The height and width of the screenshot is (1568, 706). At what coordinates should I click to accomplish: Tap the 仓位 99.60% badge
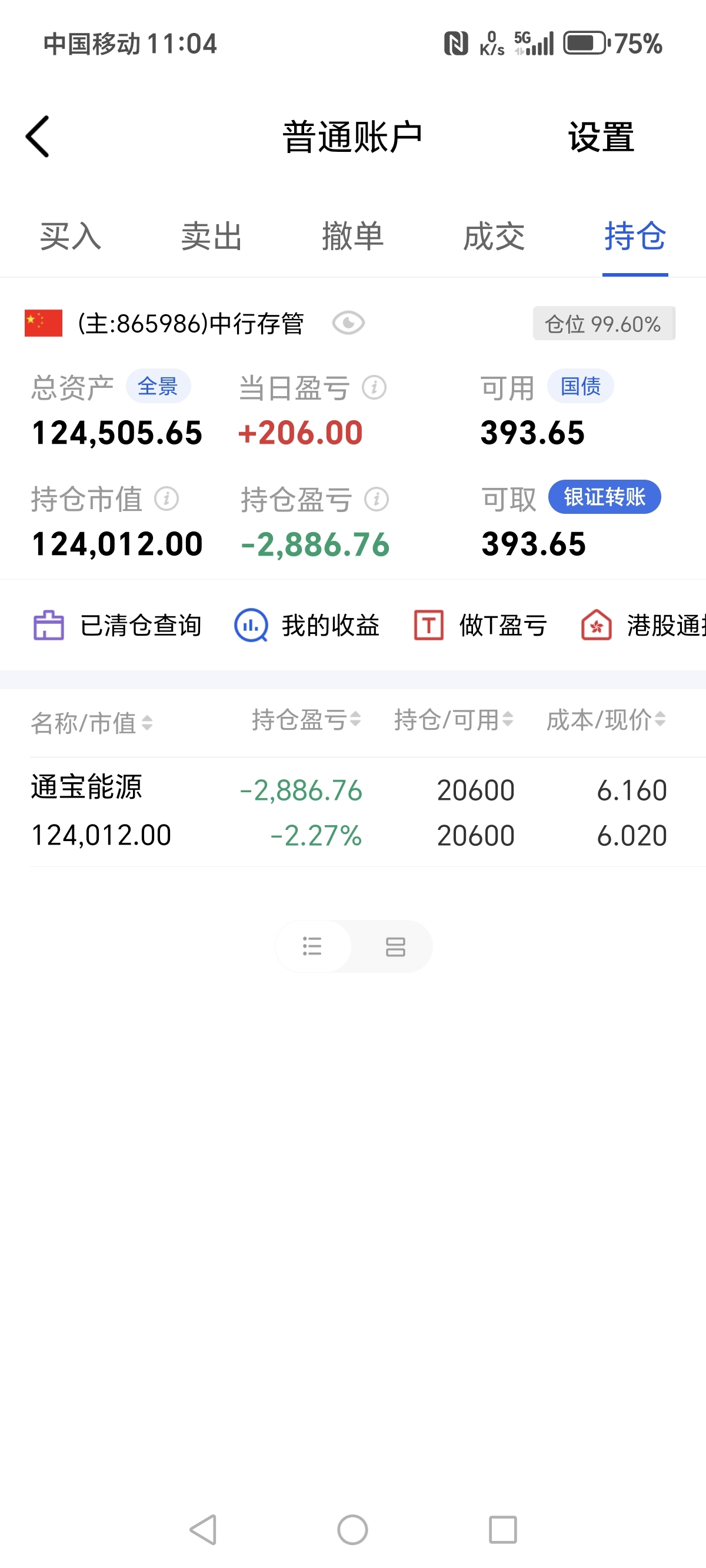[604, 323]
